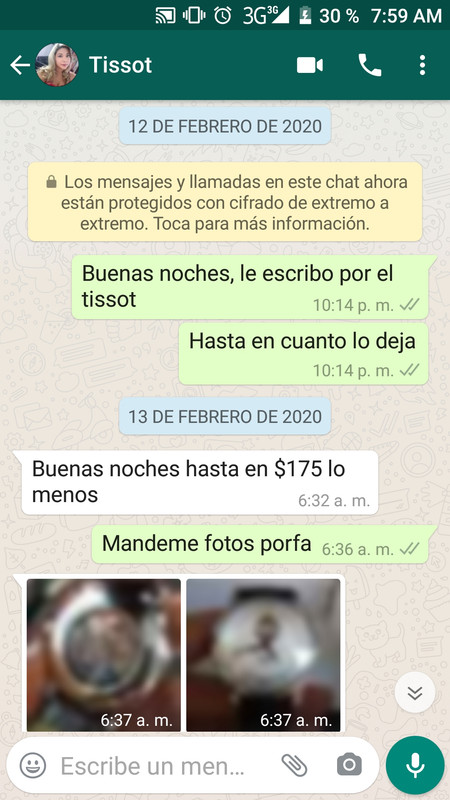Open the camera from the message bar
Screen dimensions: 450x800
pyautogui.click(x=349, y=765)
